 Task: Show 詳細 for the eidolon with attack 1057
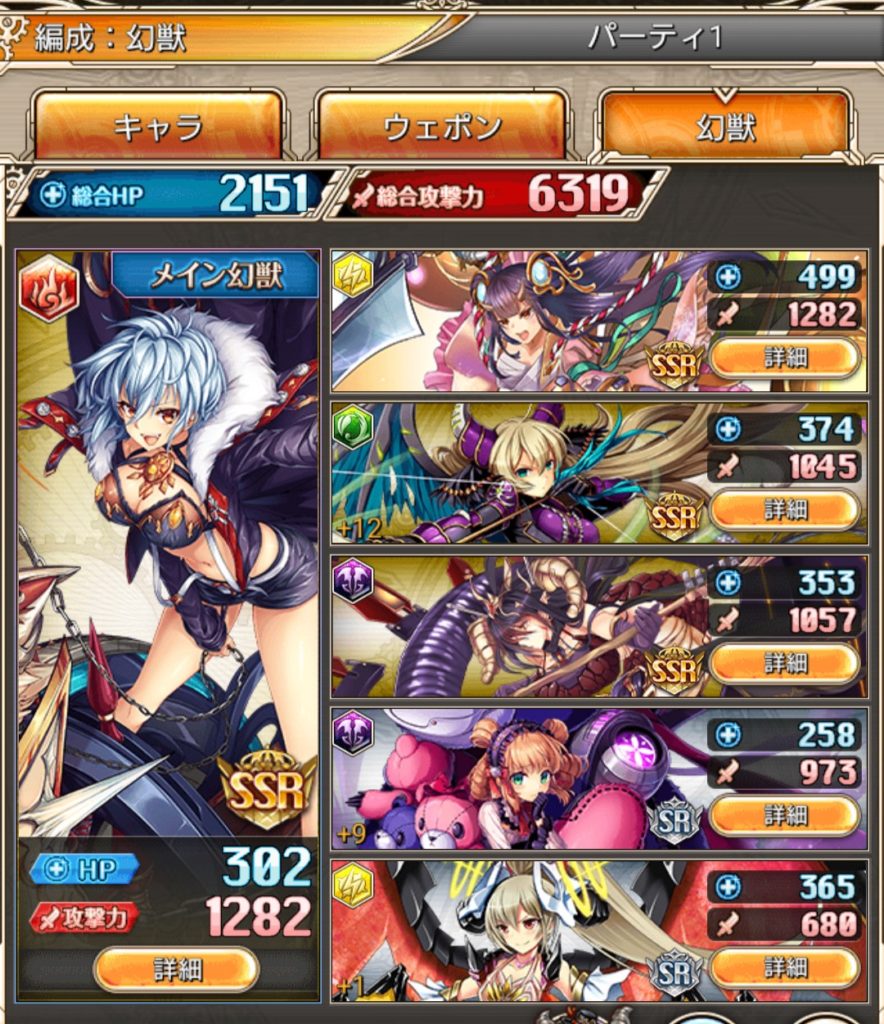tap(785, 663)
